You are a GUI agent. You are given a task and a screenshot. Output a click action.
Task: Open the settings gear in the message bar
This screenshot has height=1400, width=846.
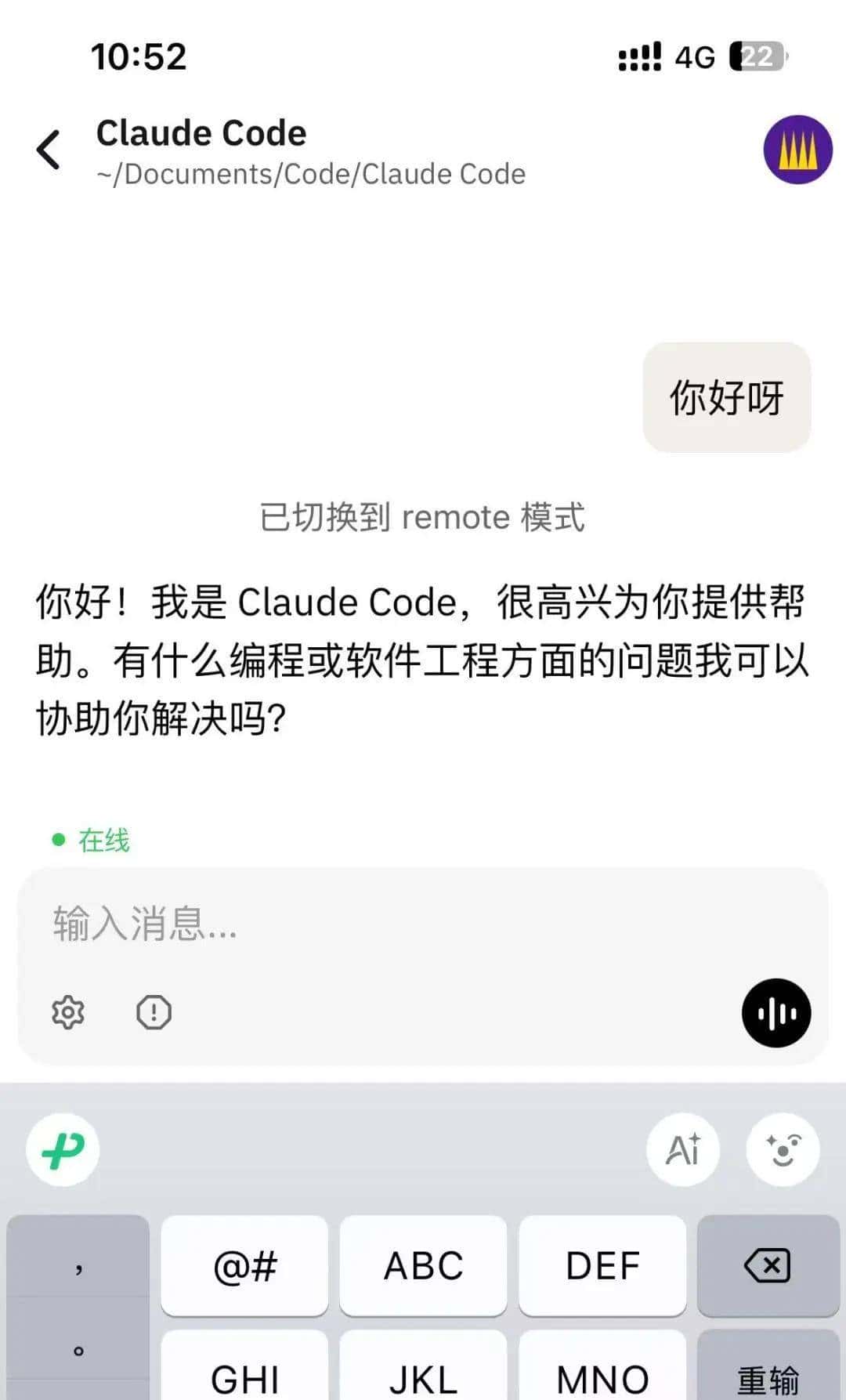tap(69, 1012)
